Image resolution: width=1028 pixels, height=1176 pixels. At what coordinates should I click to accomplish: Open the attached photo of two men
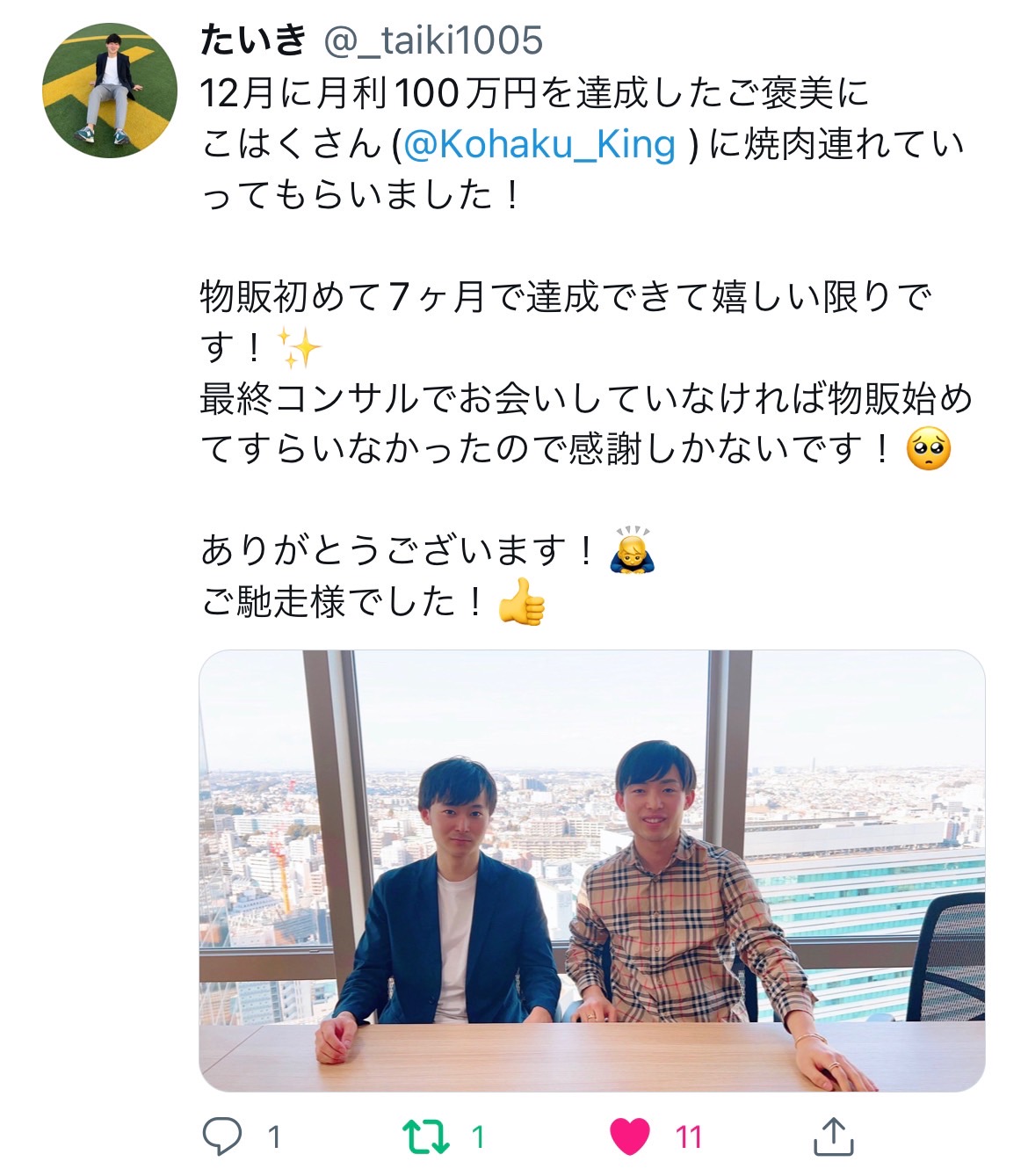[x=591, y=870]
